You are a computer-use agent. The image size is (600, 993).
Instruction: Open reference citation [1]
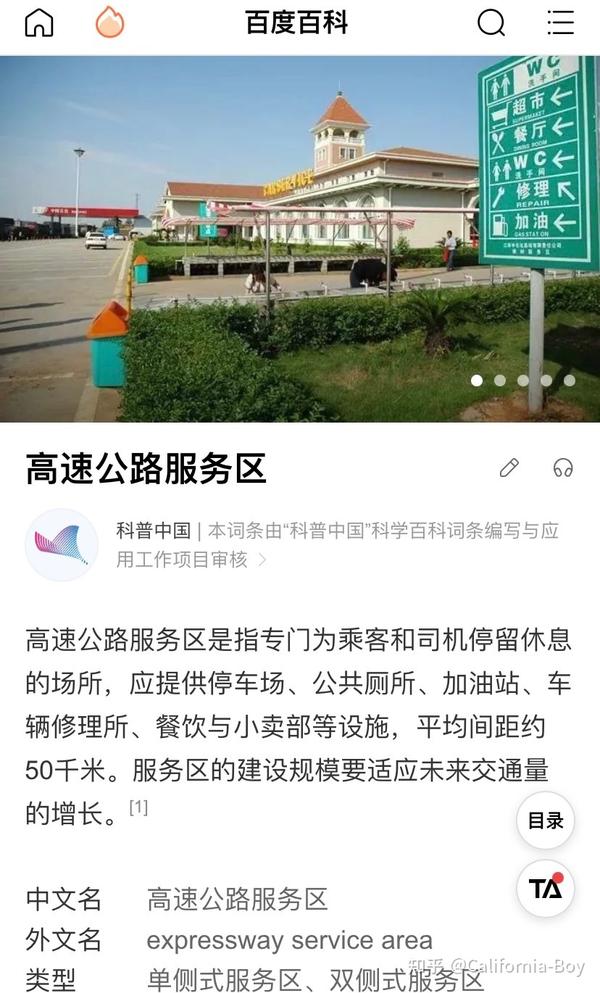pyautogui.click(x=138, y=807)
